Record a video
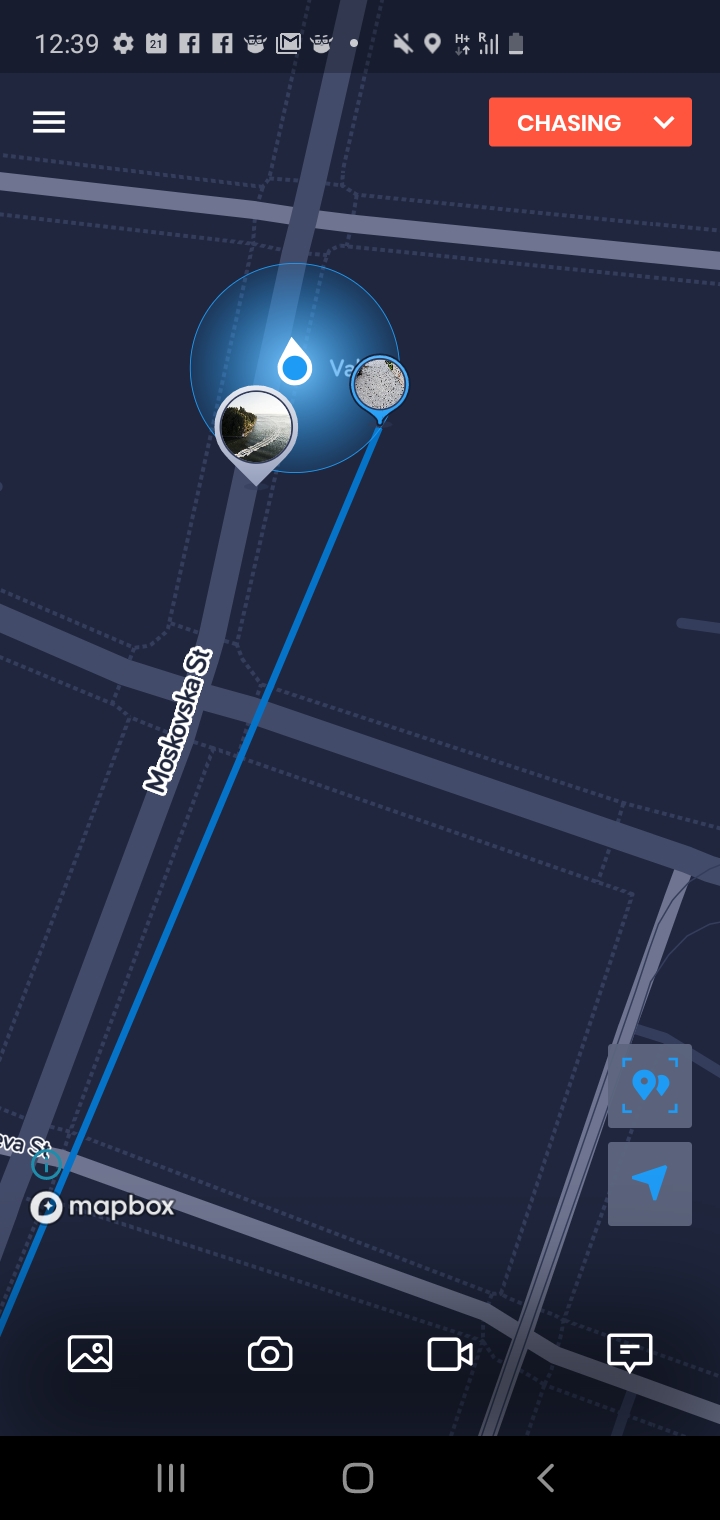This screenshot has height=1520, width=720. (450, 1354)
